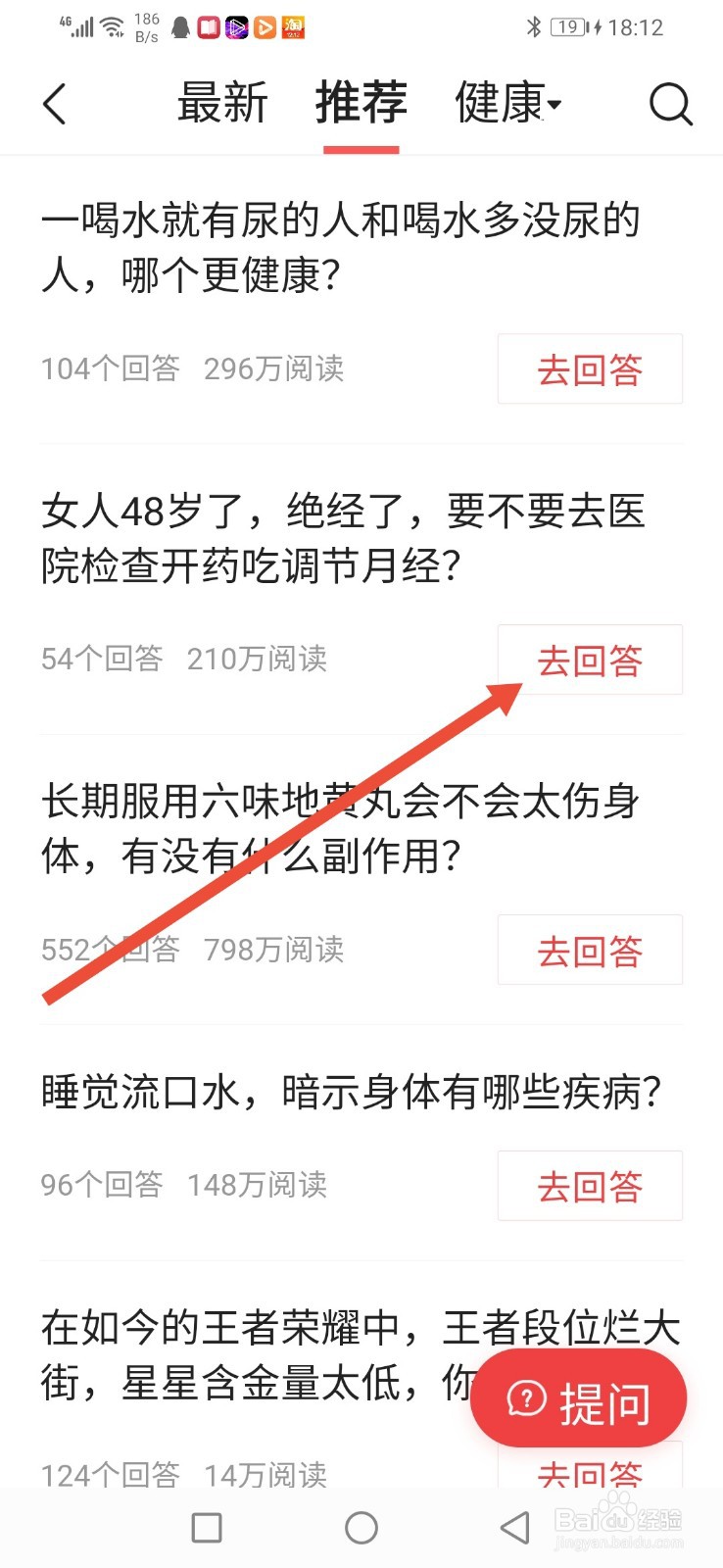This screenshot has width=723, height=1568.
Task: Select the 推荐 tab
Action: [x=361, y=102]
